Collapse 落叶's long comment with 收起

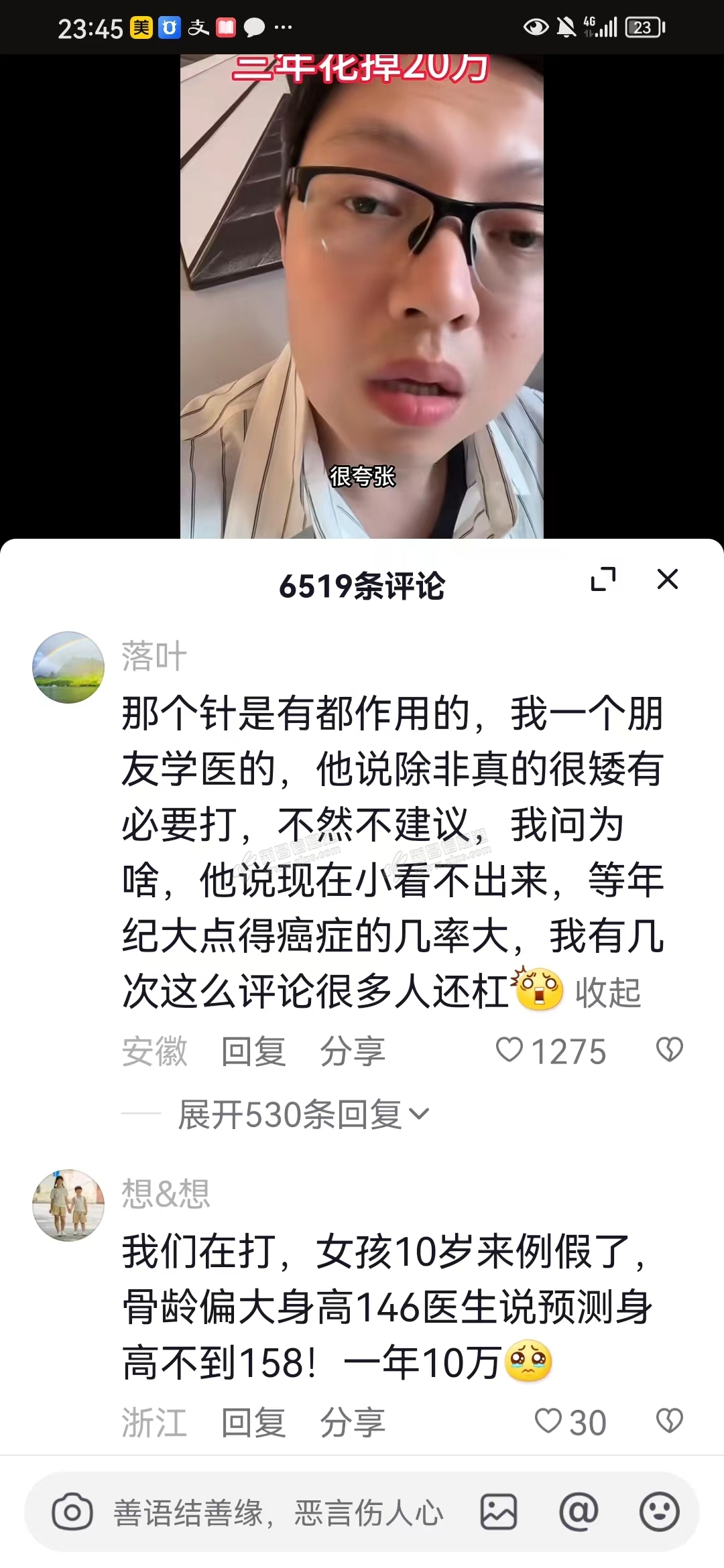(x=608, y=993)
